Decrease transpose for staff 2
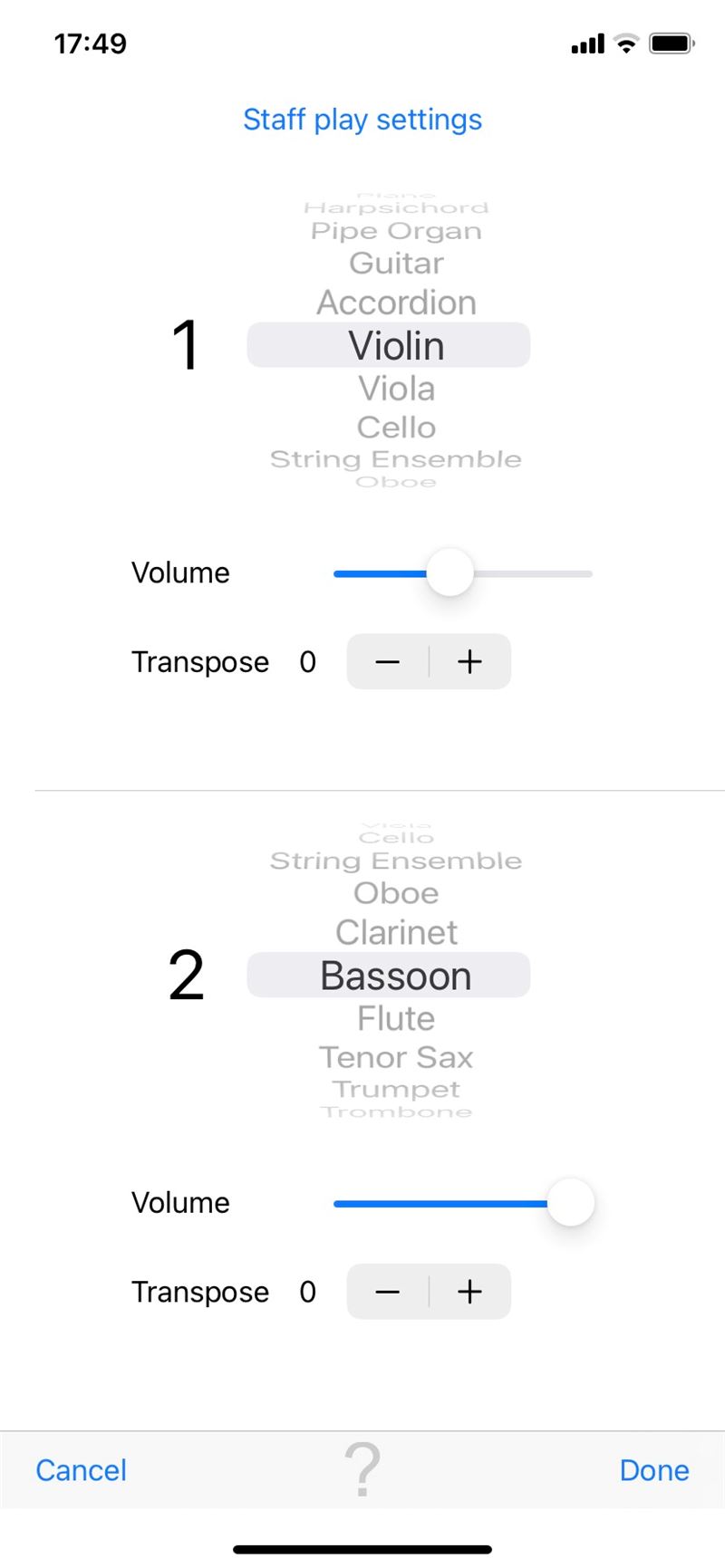This screenshot has width=725, height=1568. pyautogui.click(x=388, y=1292)
